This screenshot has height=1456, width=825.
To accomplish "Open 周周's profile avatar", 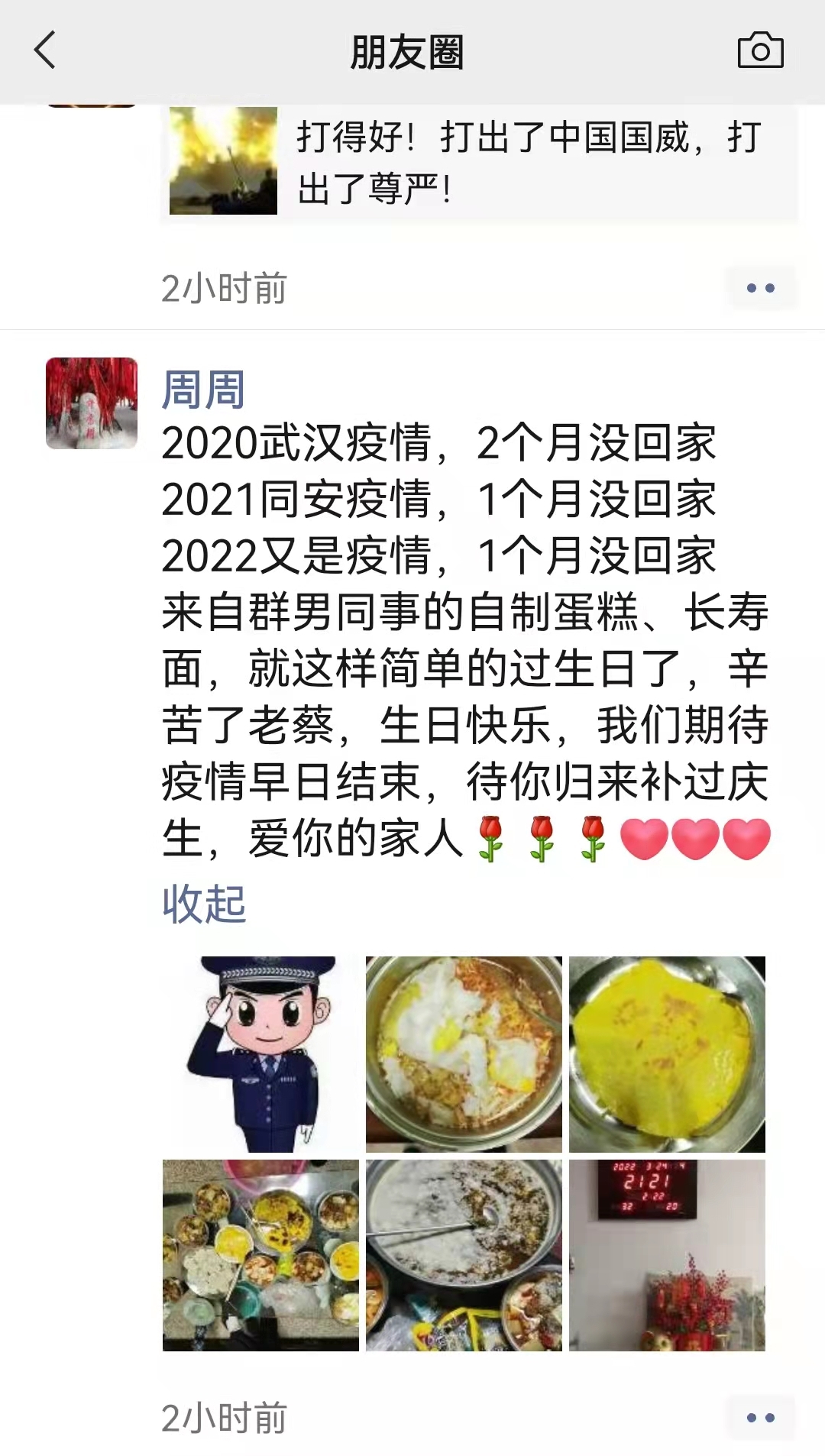I will 92,403.
